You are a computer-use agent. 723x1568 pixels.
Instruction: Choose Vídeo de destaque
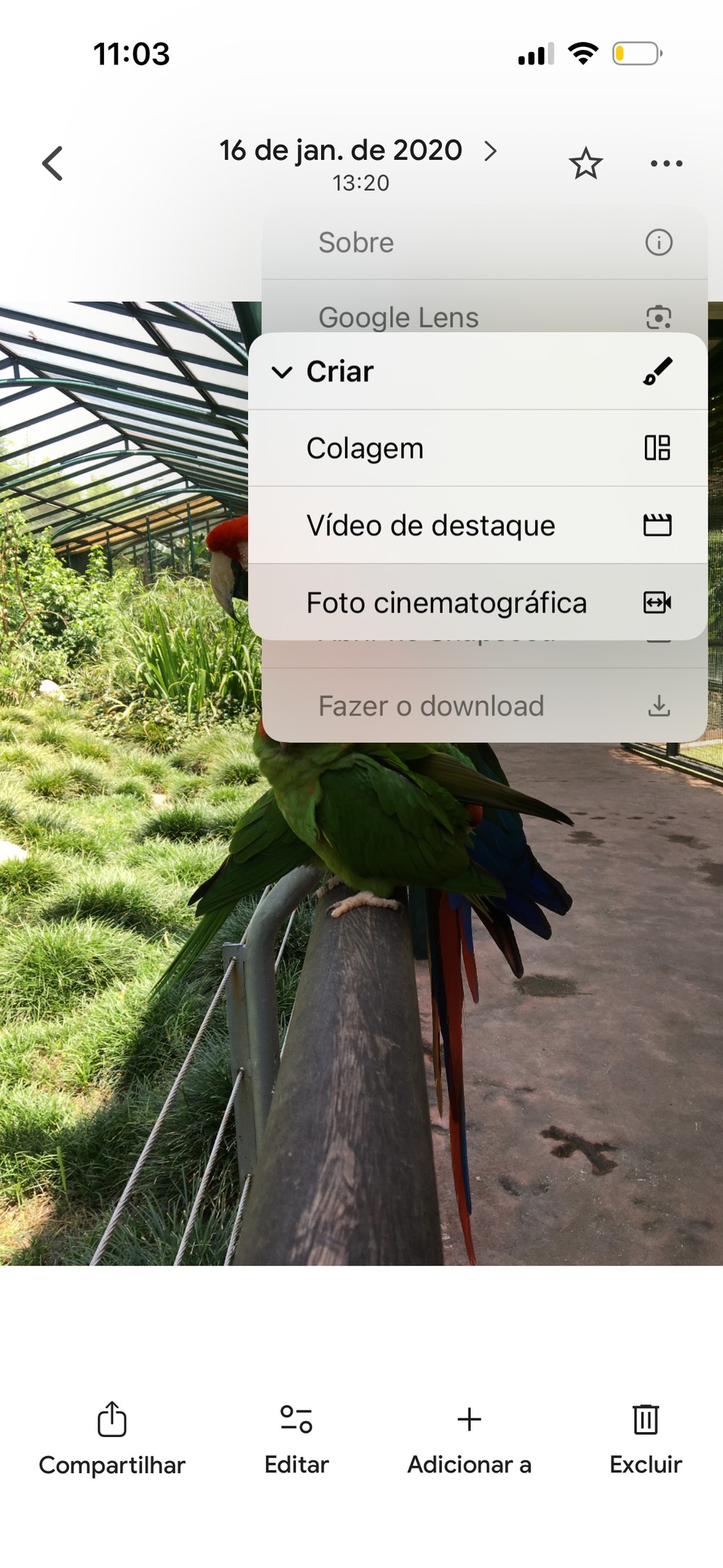point(477,526)
